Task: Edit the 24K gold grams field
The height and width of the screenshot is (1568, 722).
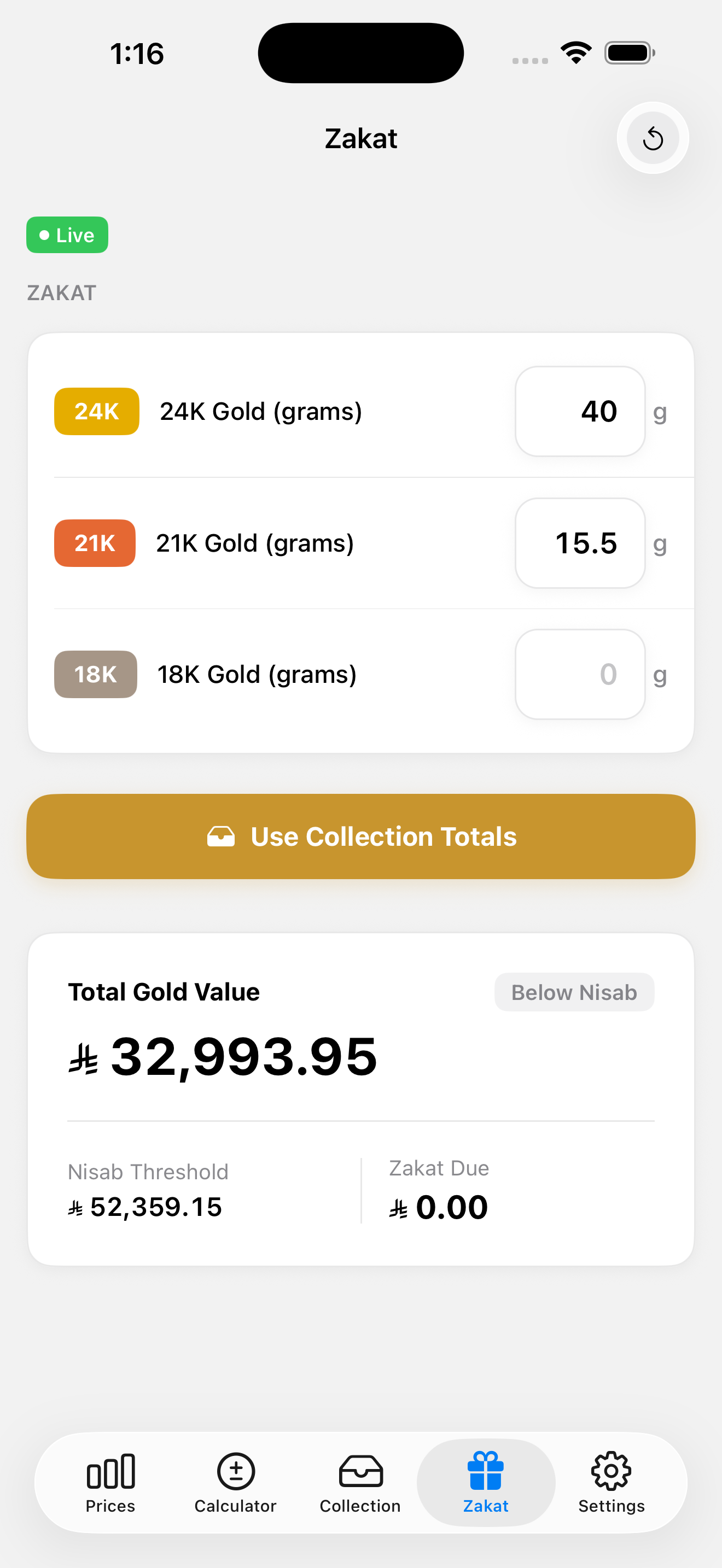Action: pyautogui.click(x=580, y=411)
